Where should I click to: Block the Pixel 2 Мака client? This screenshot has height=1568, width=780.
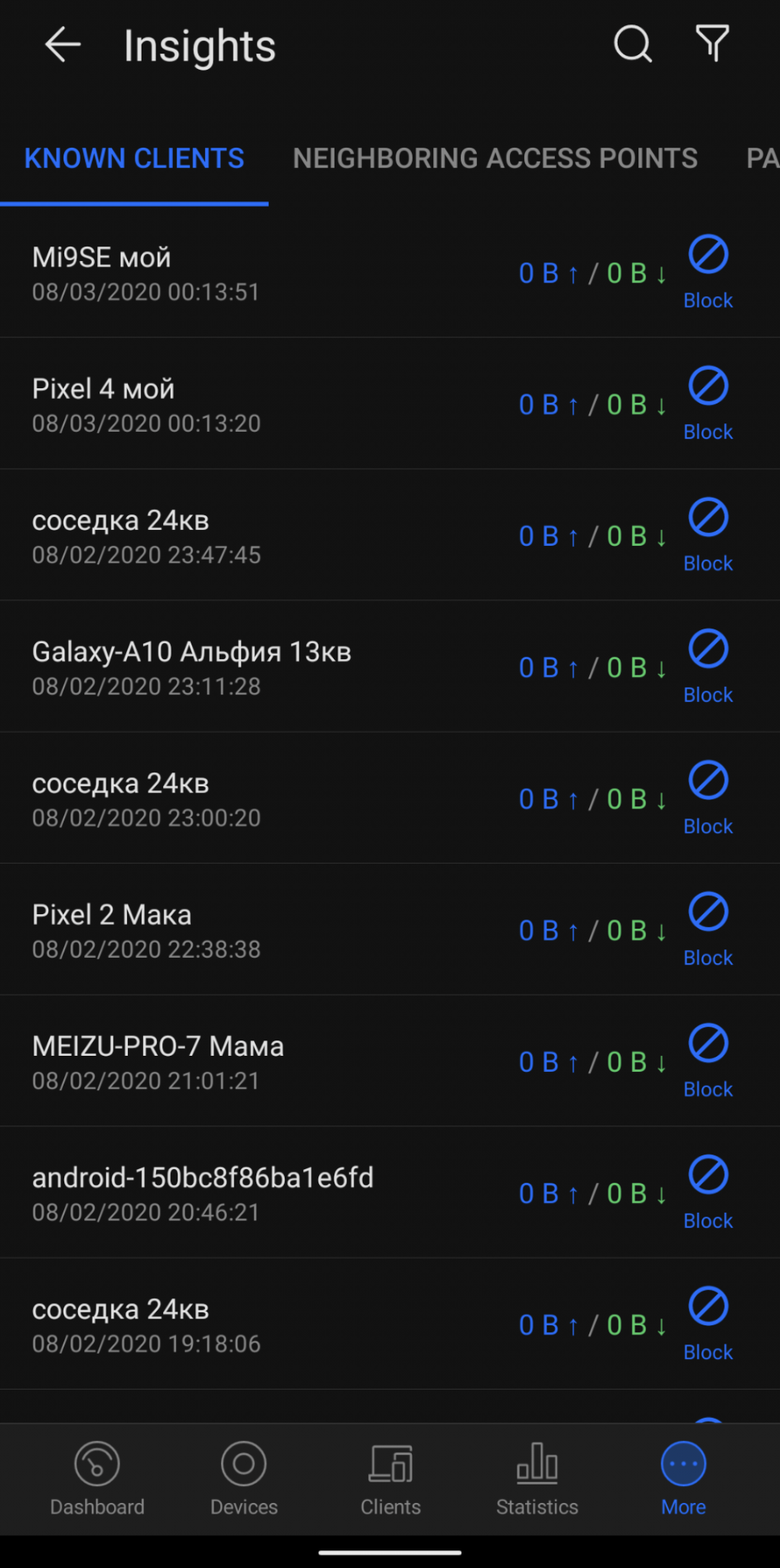(x=708, y=930)
